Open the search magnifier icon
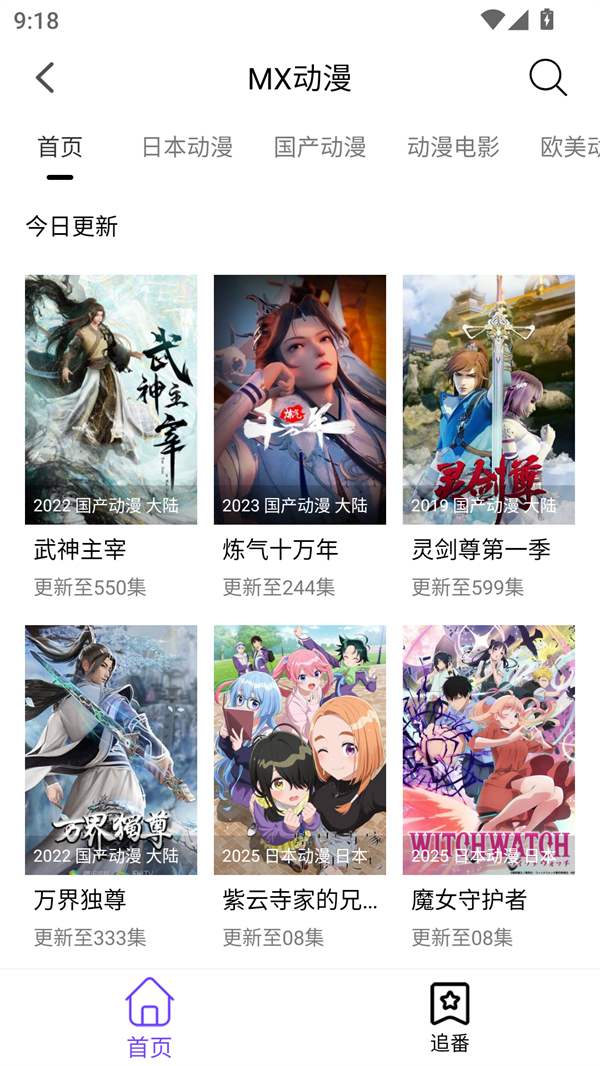 tap(547, 77)
